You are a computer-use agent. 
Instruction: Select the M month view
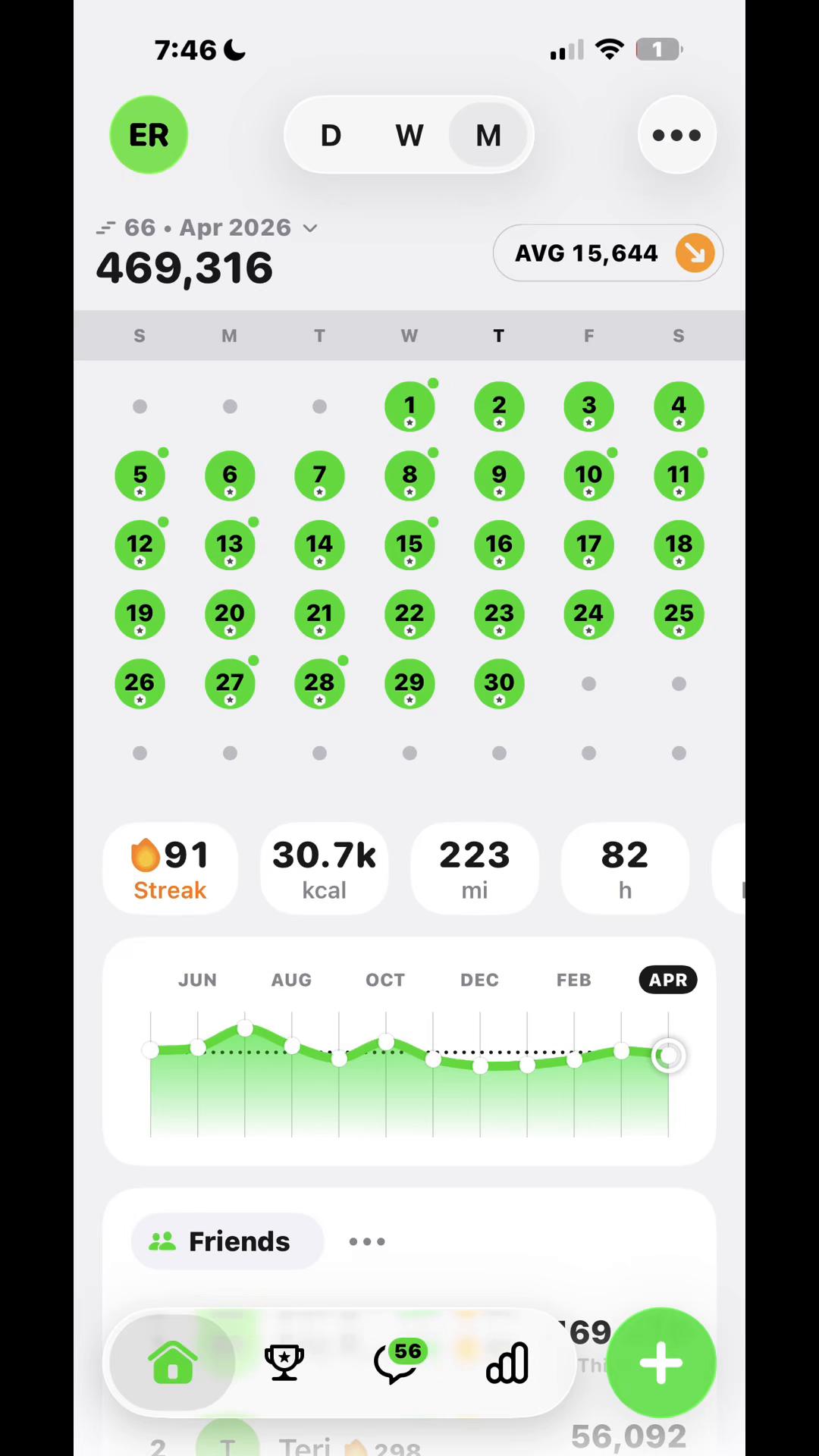[488, 136]
